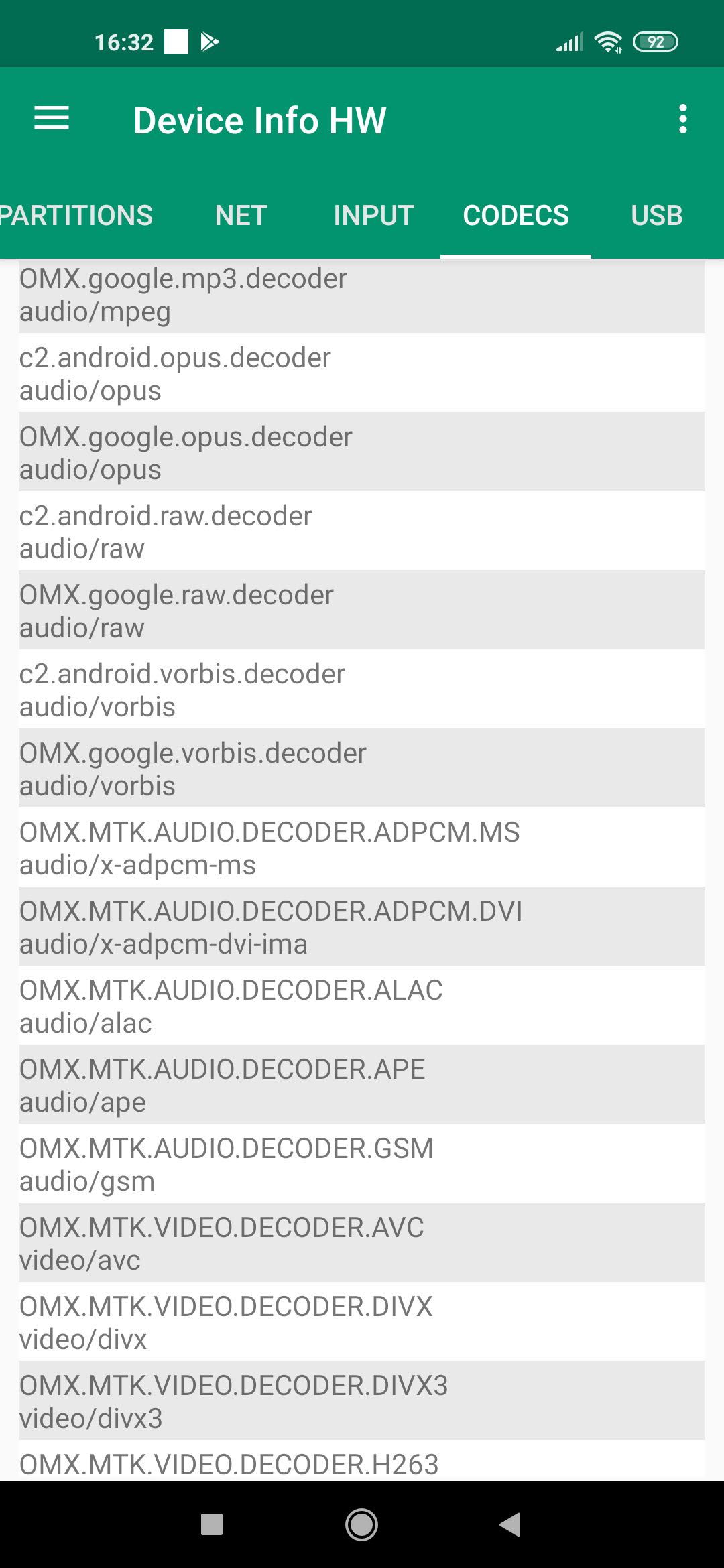Switch to the USB tab
The image size is (724, 1568).
(656, 216)
